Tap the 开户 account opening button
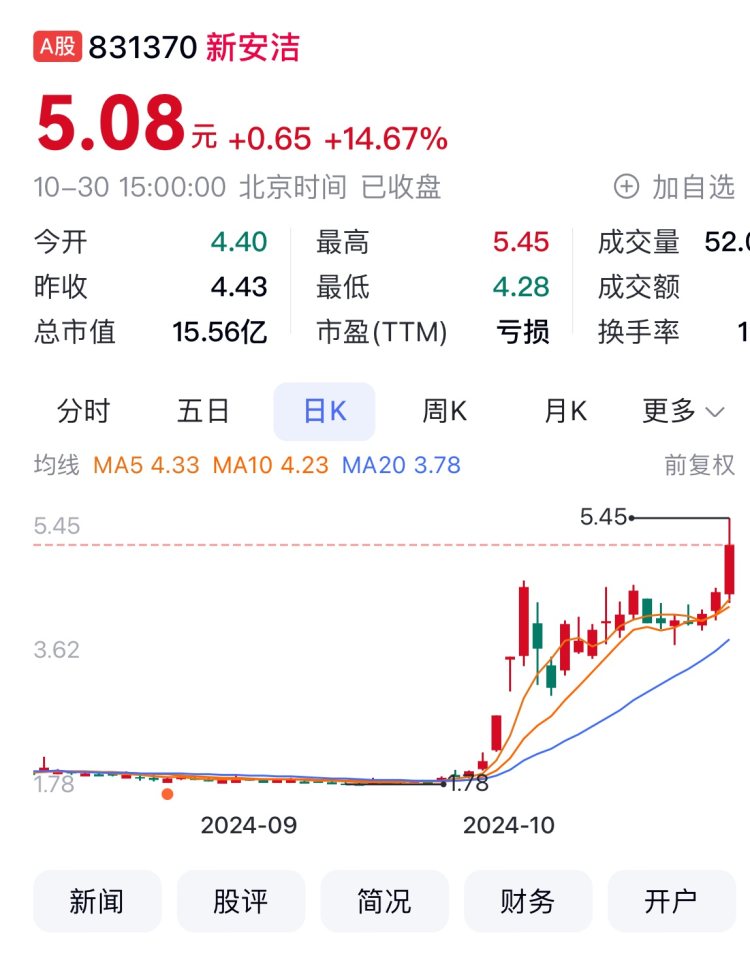 (671, 901)
